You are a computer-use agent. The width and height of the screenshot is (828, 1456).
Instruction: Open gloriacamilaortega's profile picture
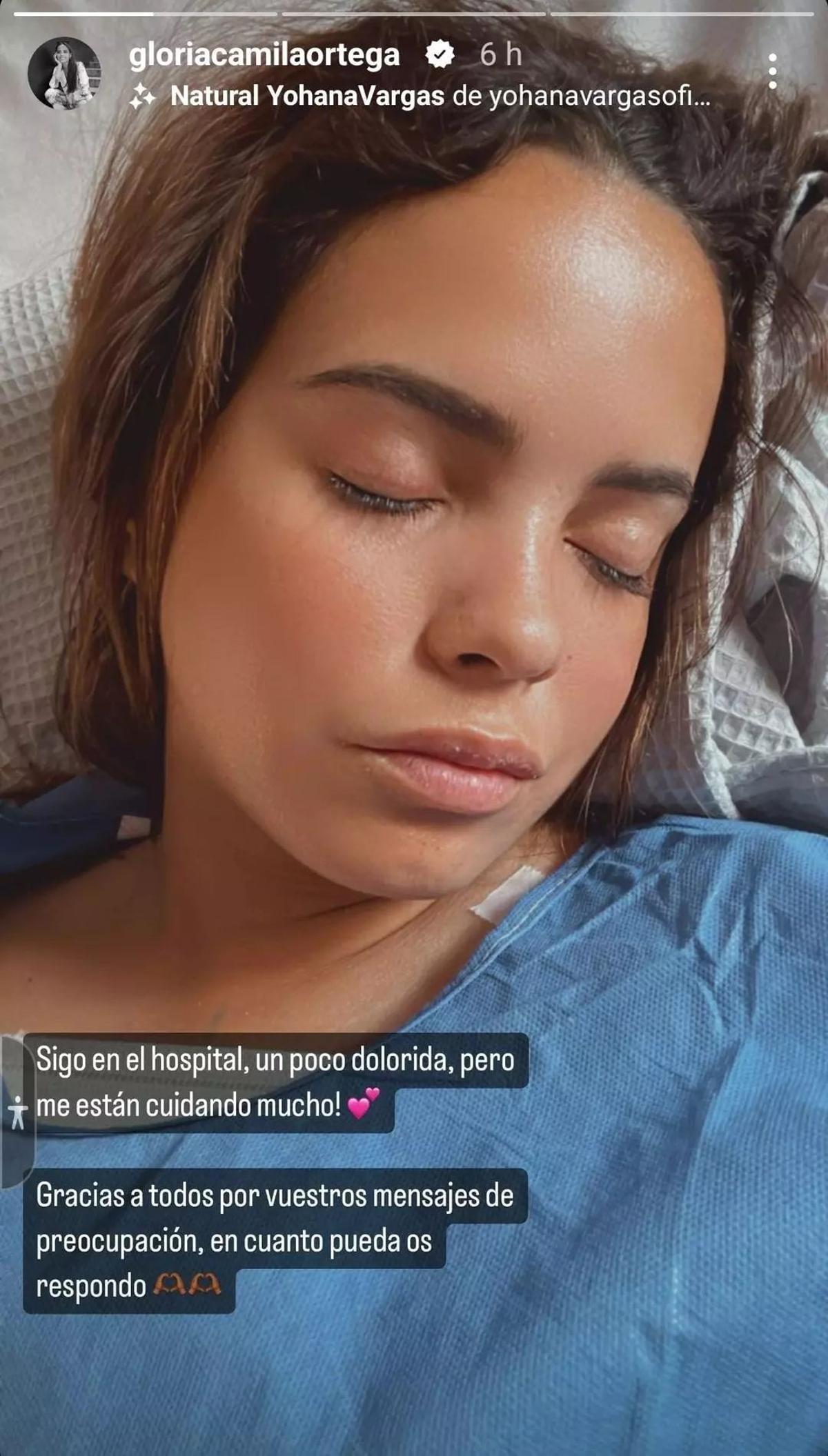coord(64,73)
